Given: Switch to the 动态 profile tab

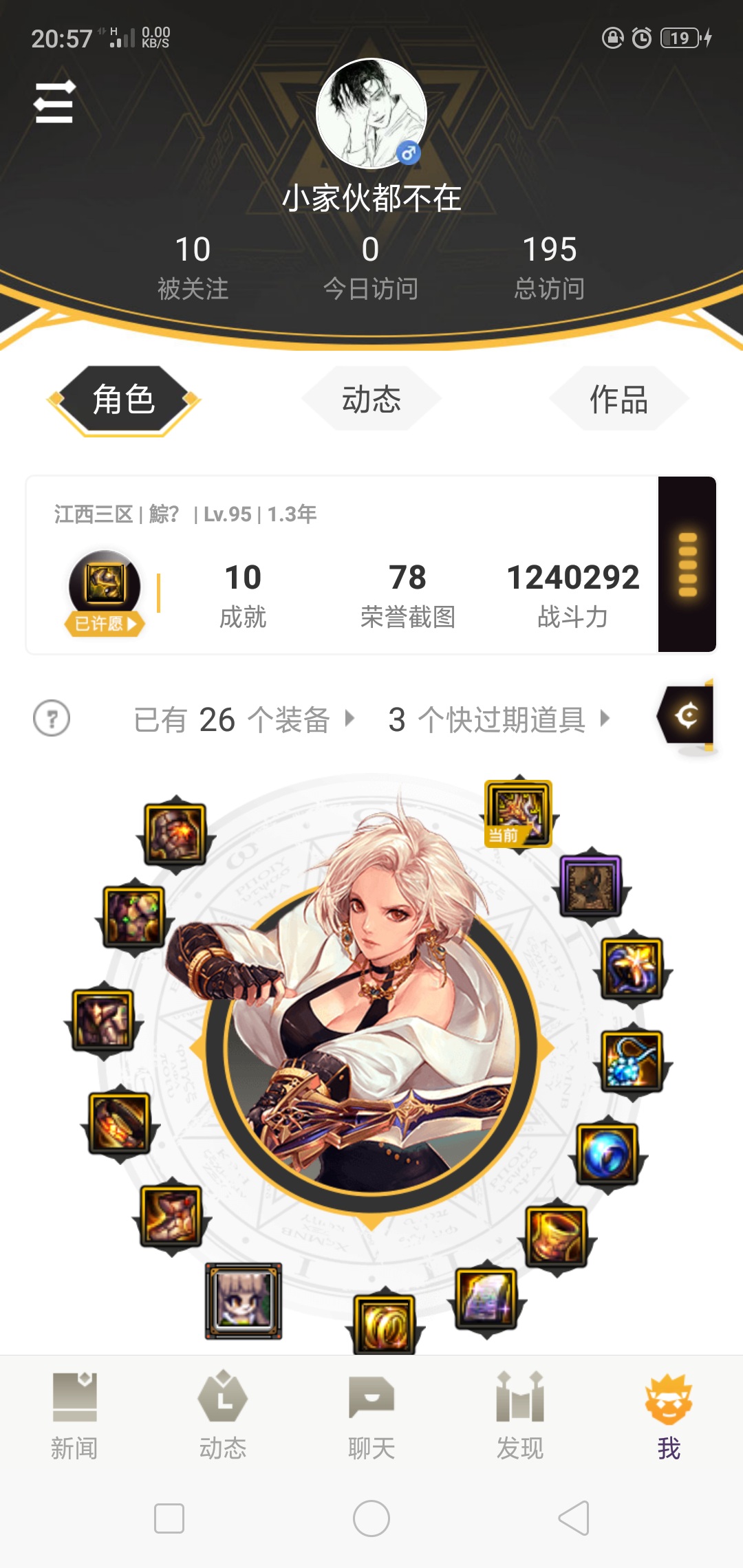Looking at the screenshot, I should (371, 399).
